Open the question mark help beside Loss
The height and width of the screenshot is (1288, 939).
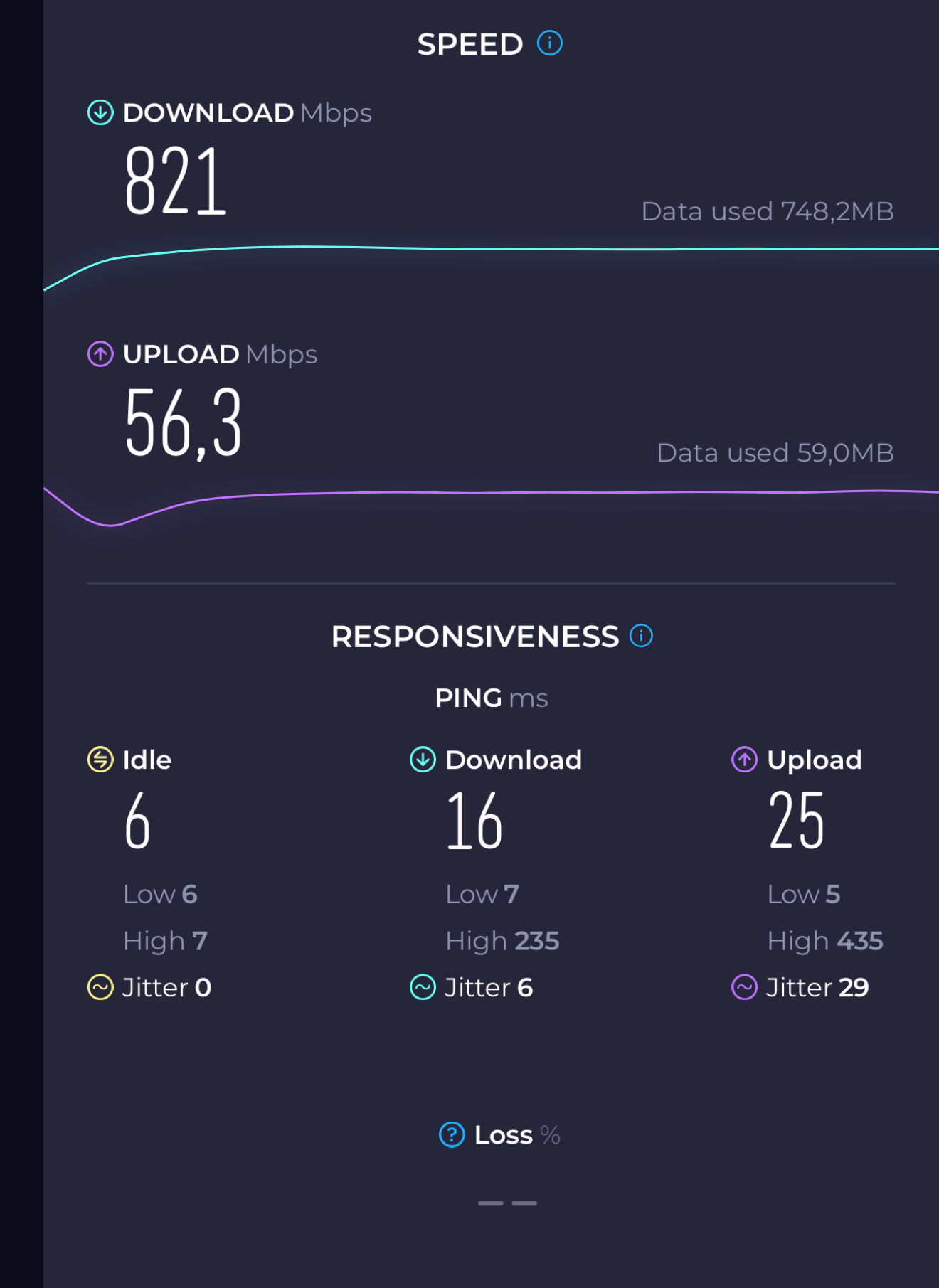tap(452, 1134)
